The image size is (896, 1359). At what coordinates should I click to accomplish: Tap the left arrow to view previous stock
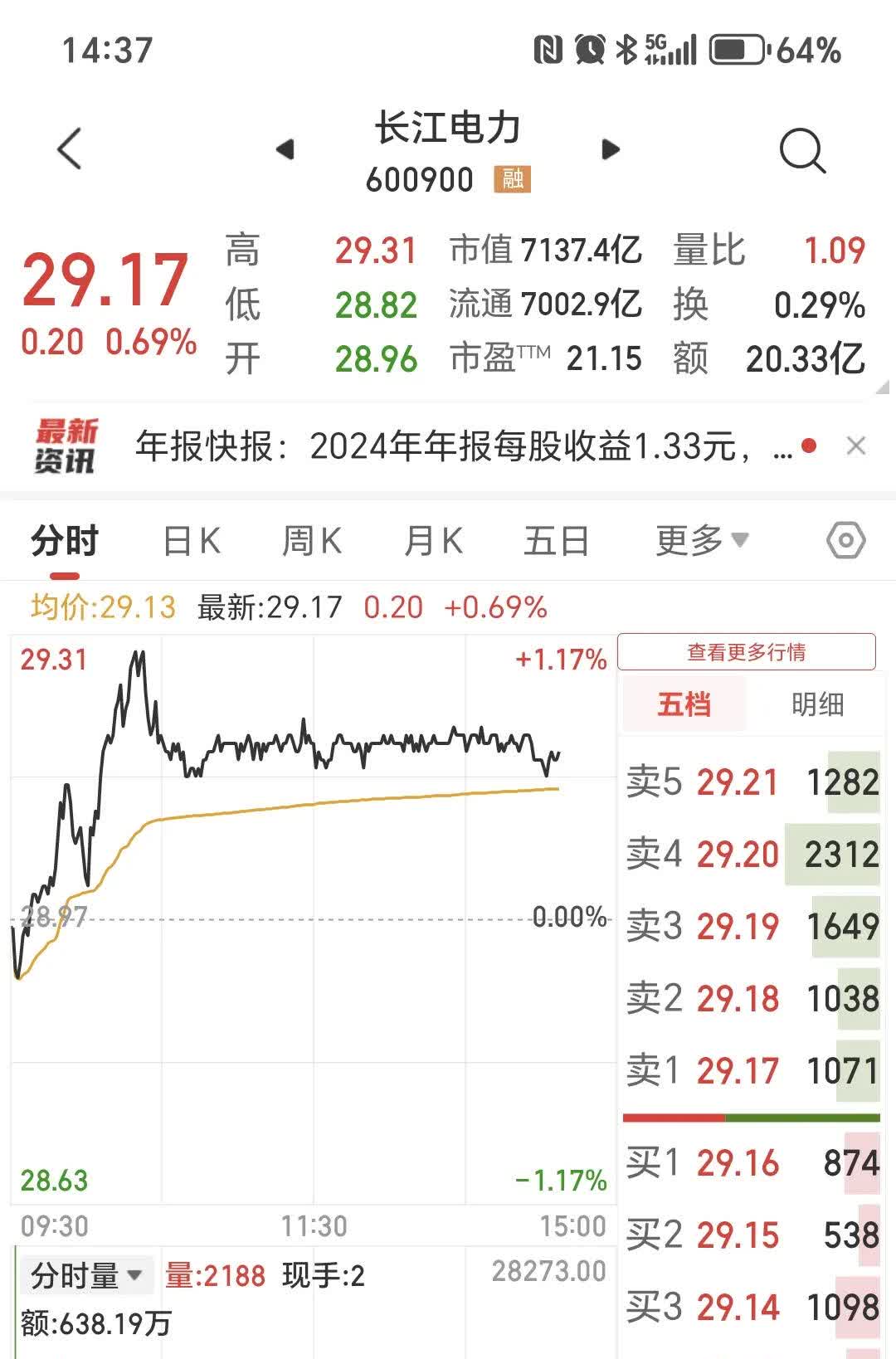[286, 149]
